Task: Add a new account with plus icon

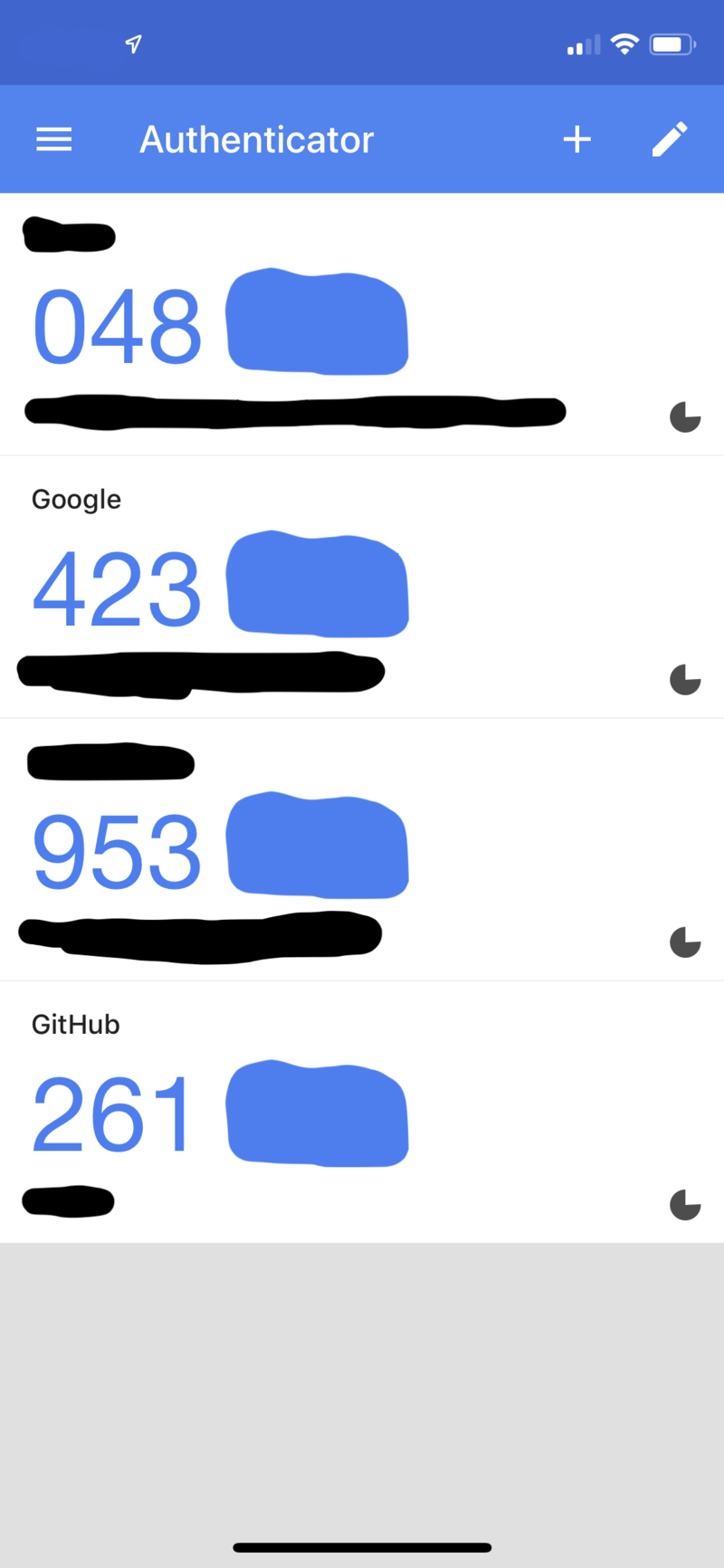Action: [576, 139]
